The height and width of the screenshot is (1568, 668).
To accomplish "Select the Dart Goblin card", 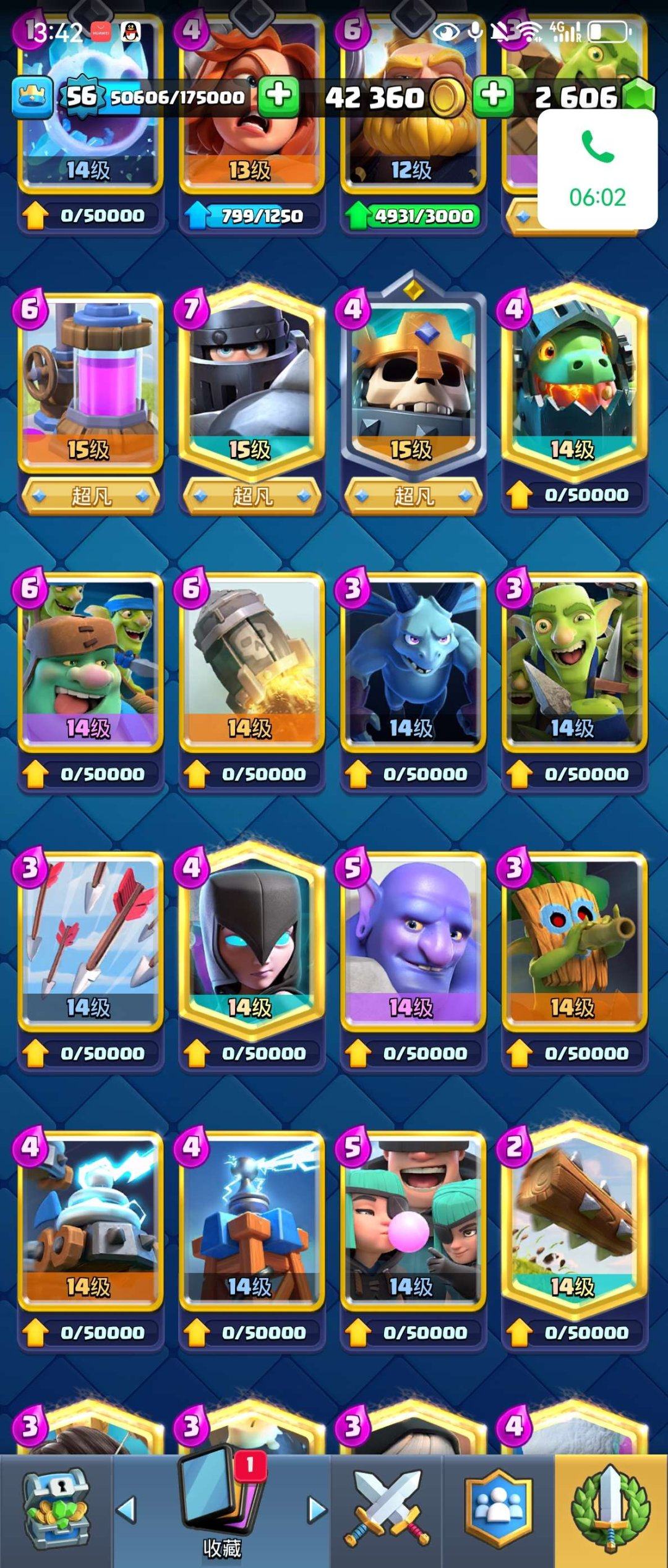I will click(x=574, y=940).
